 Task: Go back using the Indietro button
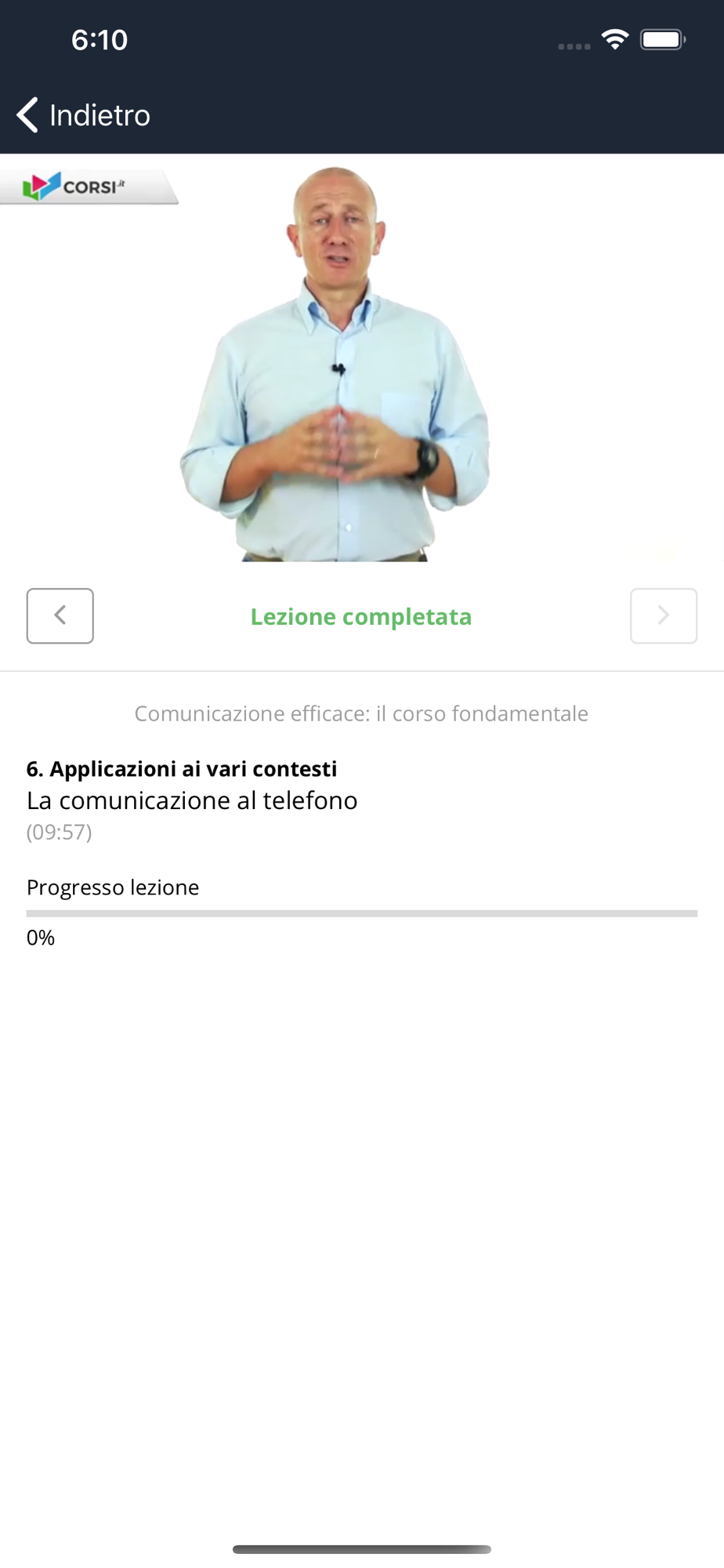(84, 115)
